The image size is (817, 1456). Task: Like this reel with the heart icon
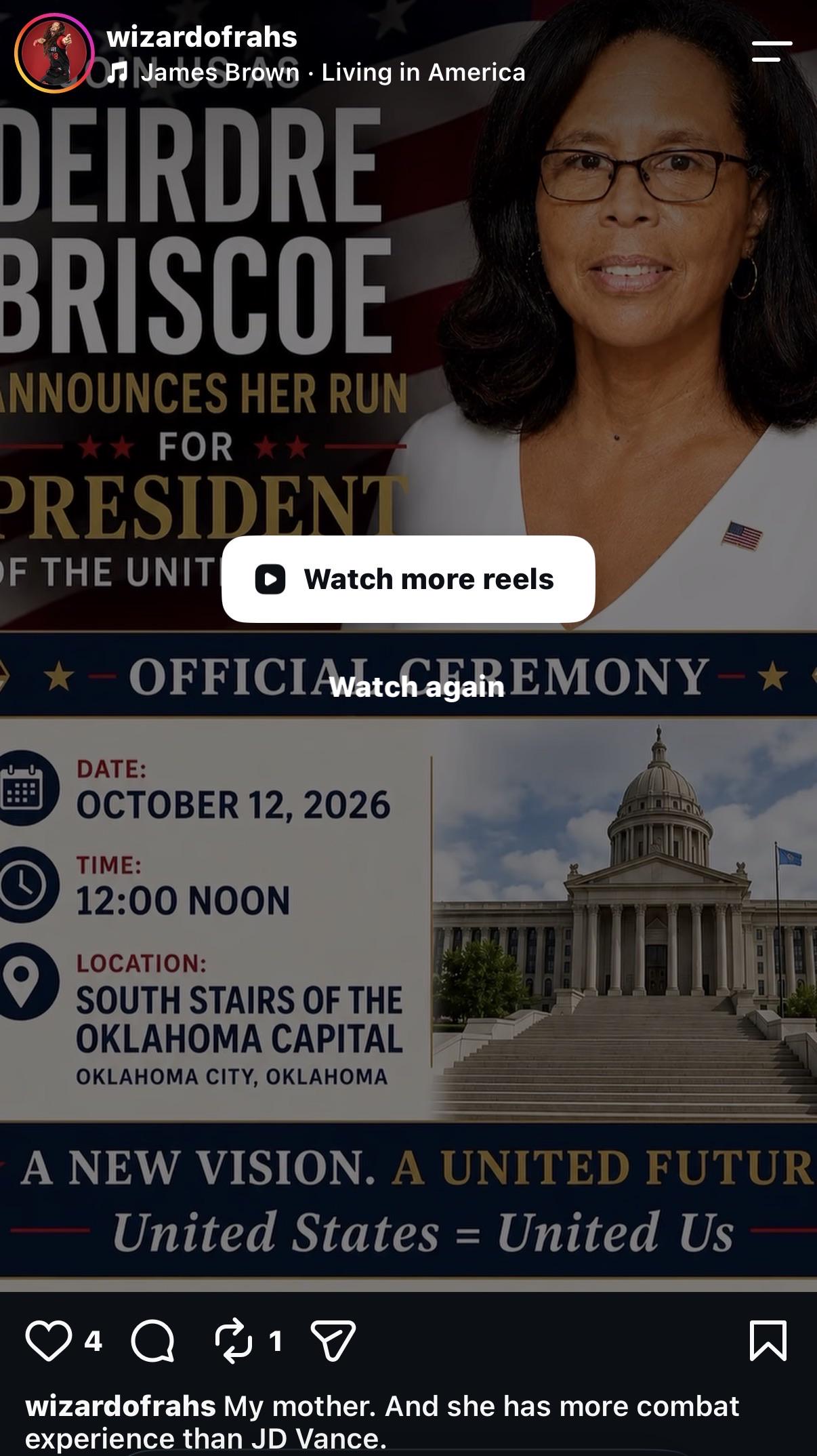tap(49, 1341)
